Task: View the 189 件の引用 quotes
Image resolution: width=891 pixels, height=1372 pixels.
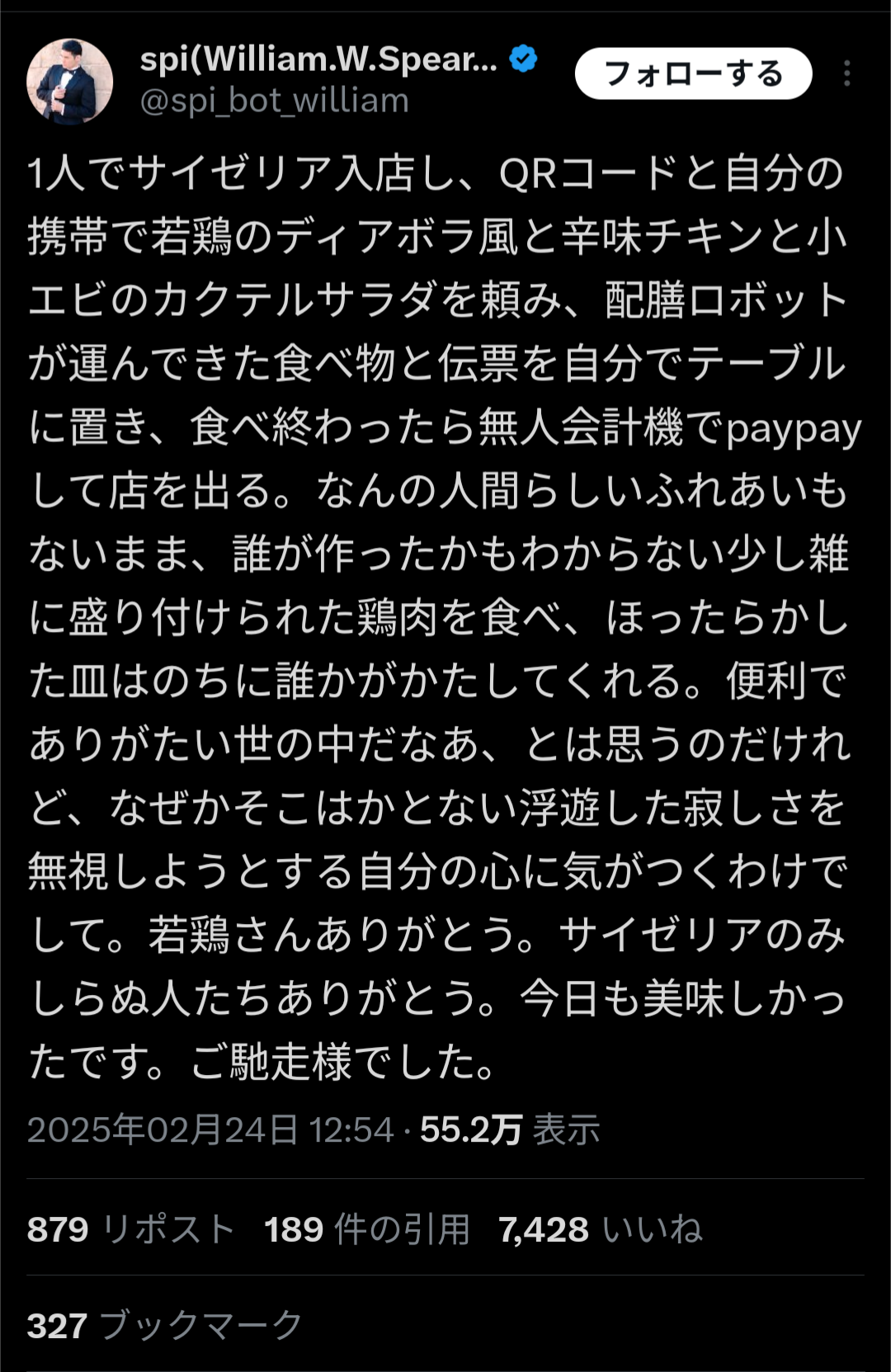Action: click(x=367, y=1229)
